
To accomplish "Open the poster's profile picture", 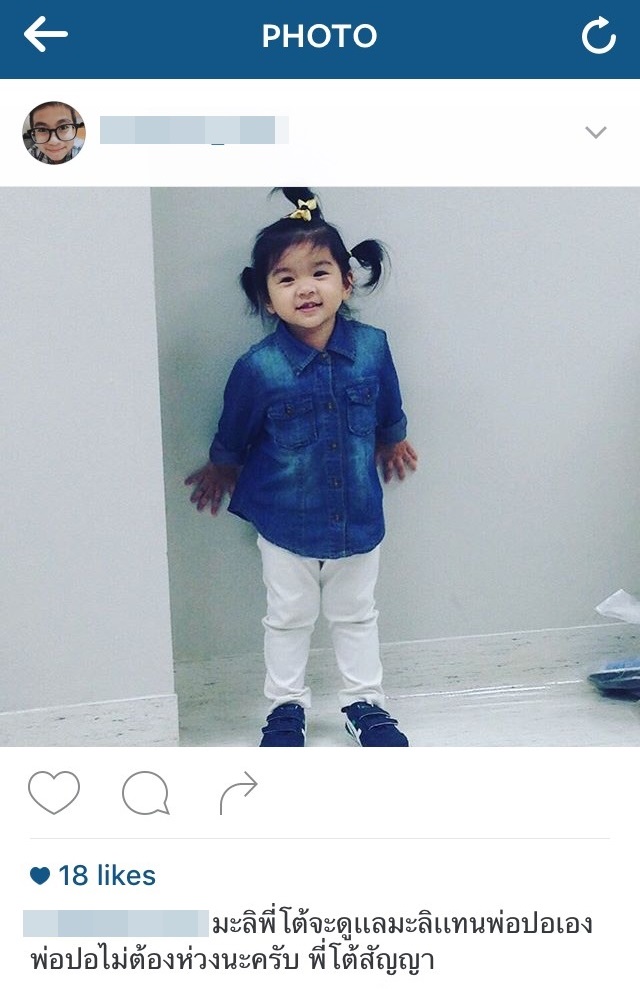I will [x=54, y=132].
